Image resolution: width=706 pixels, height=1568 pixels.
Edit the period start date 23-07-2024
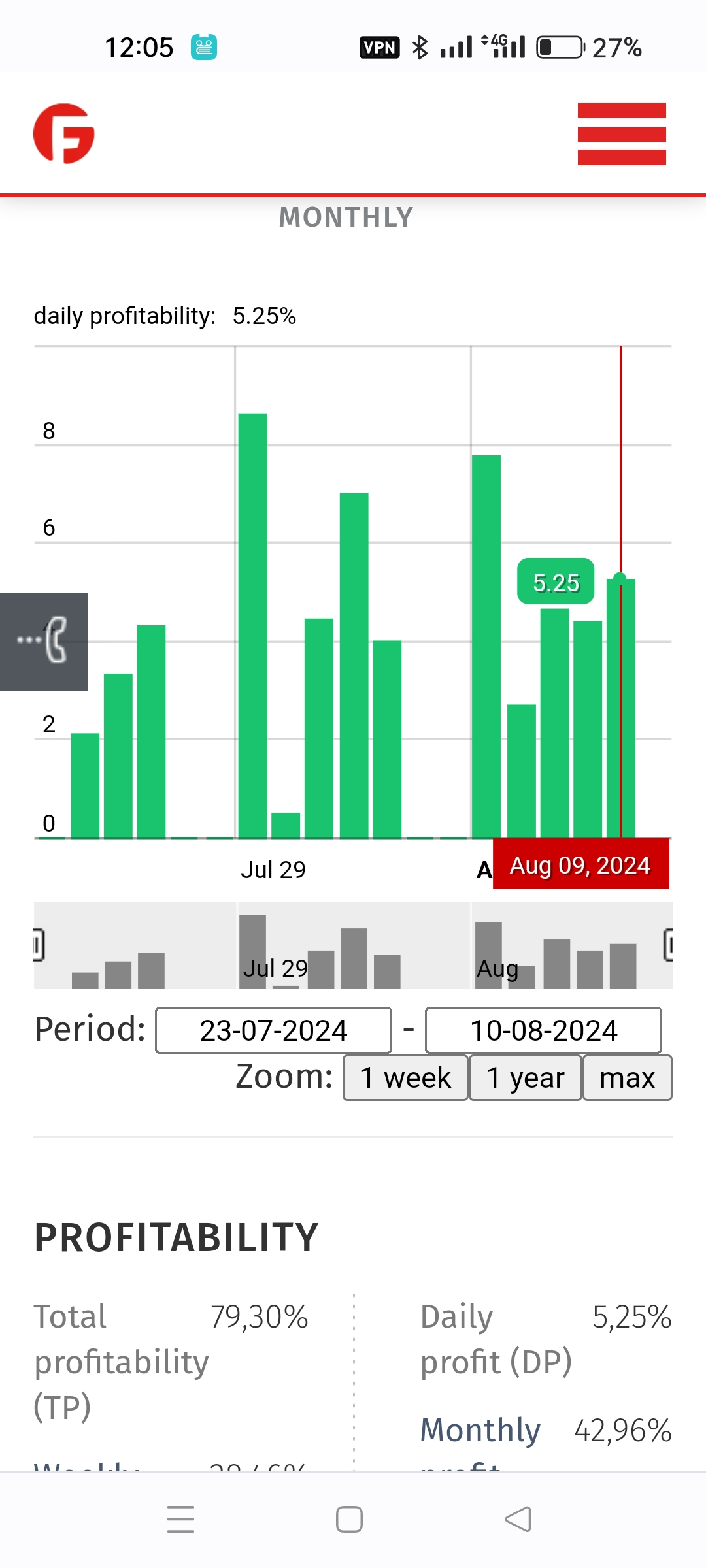(273, 1030)
